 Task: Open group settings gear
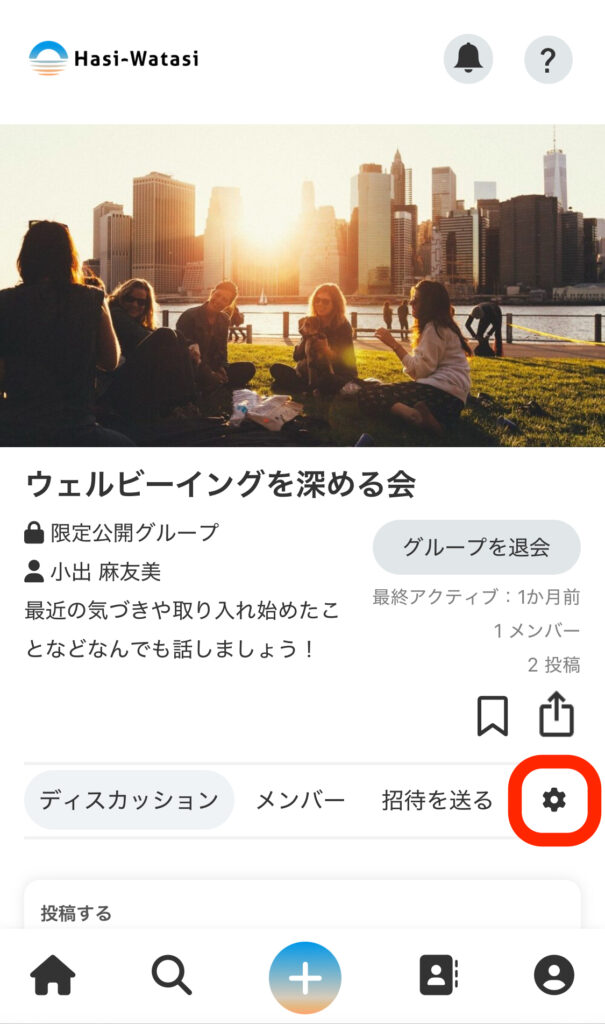coord(553,799)
